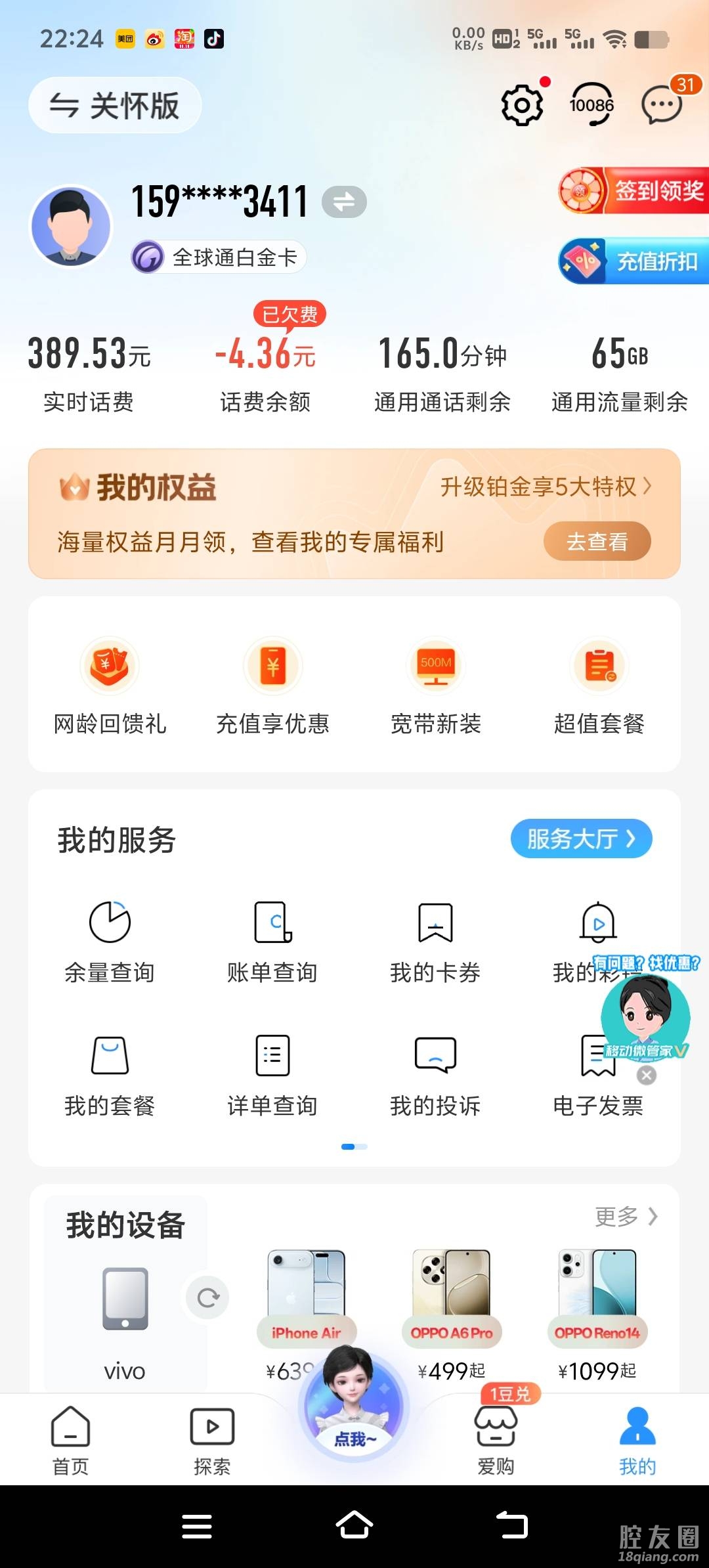709x1568 pixels.
Task: Open 充值折扣 recharge discount
Action: point(634,261)
